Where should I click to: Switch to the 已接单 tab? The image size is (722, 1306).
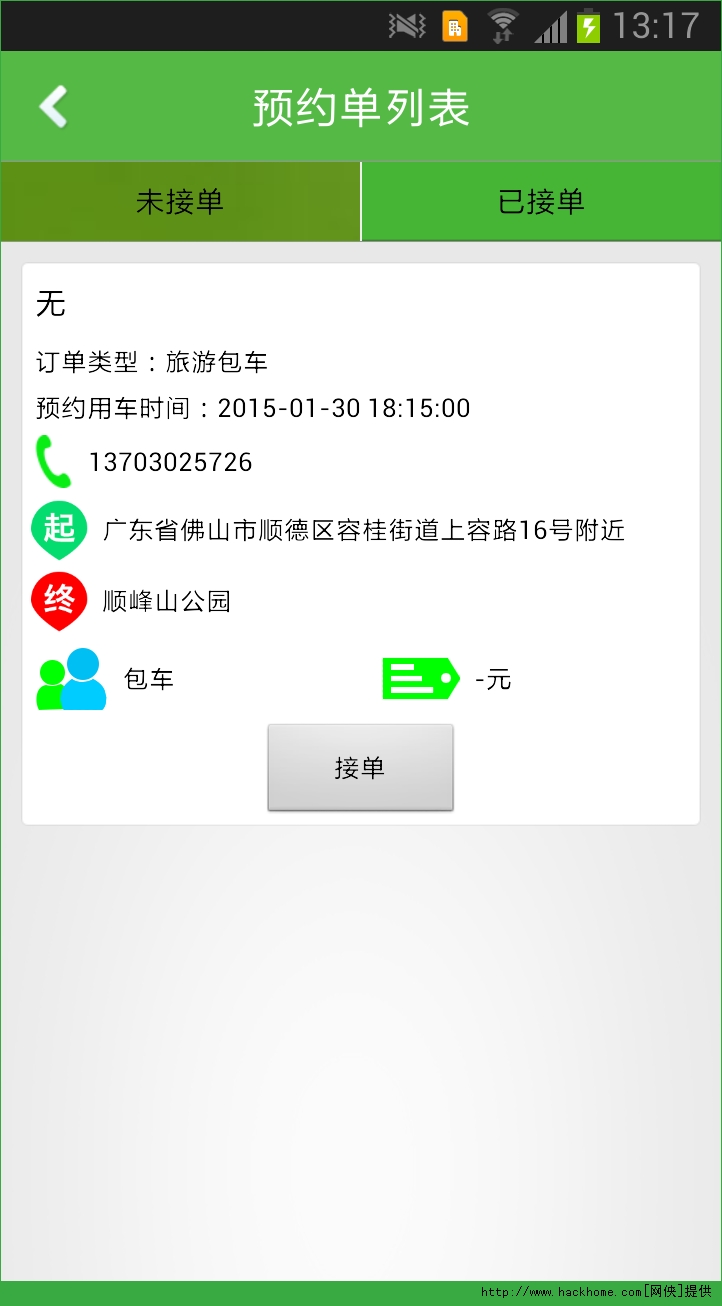coord(541,202)
